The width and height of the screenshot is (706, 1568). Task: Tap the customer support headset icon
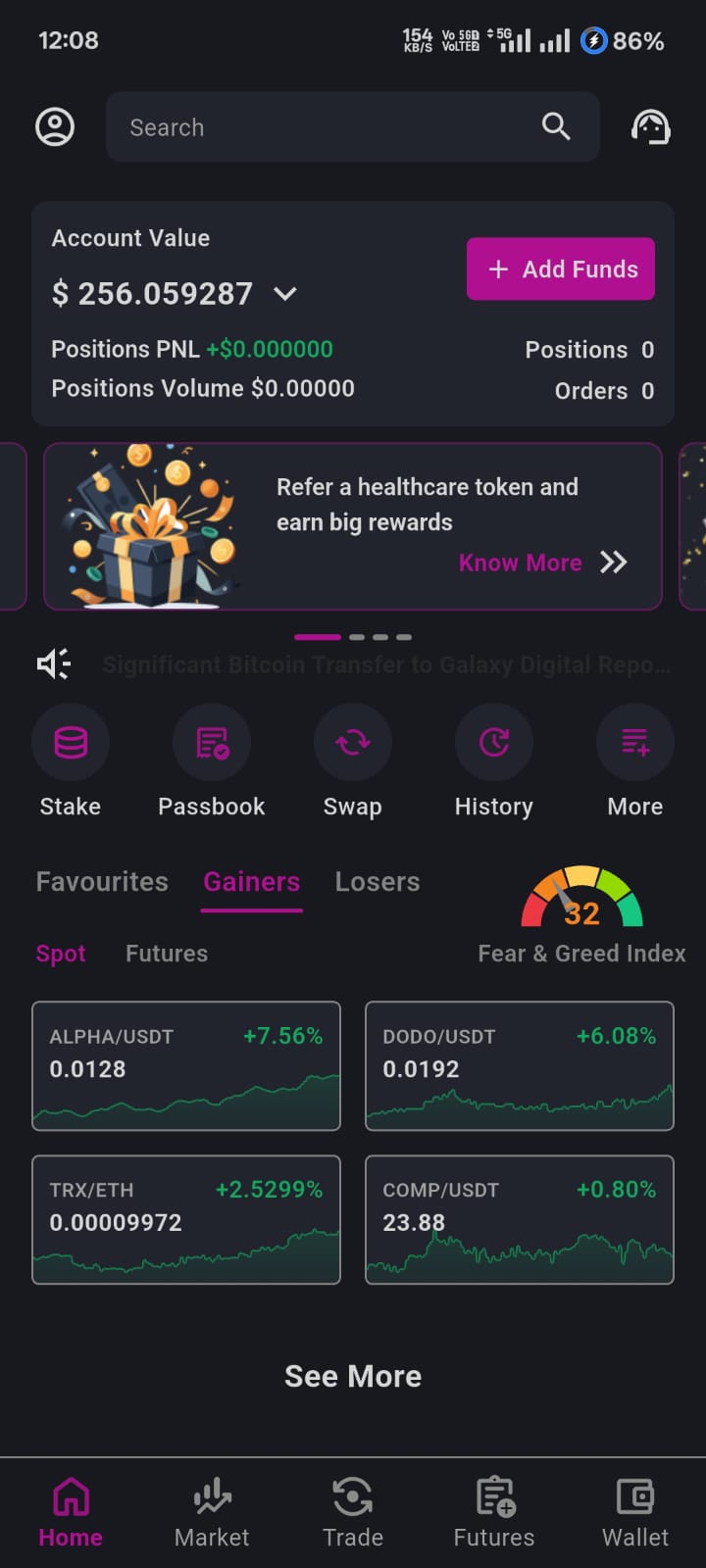[650, 126]
